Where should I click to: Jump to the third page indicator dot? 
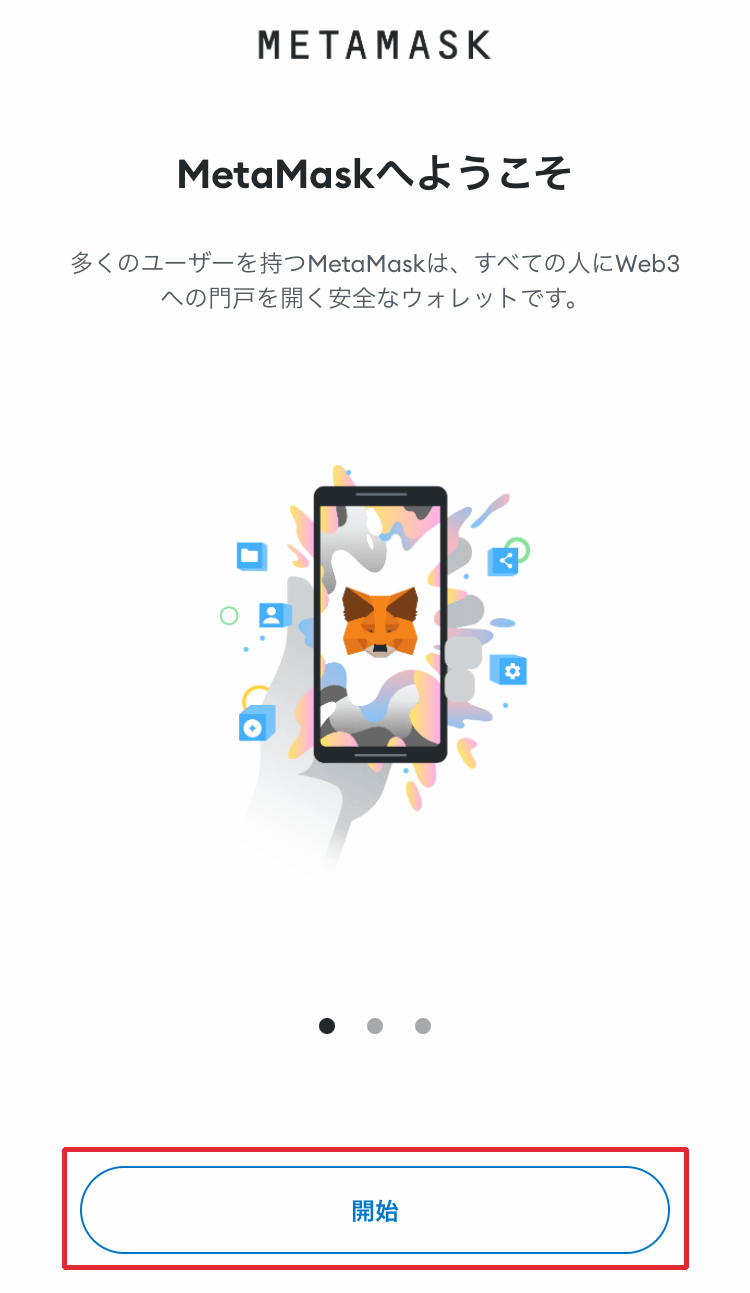click(x=423, y=1026)
